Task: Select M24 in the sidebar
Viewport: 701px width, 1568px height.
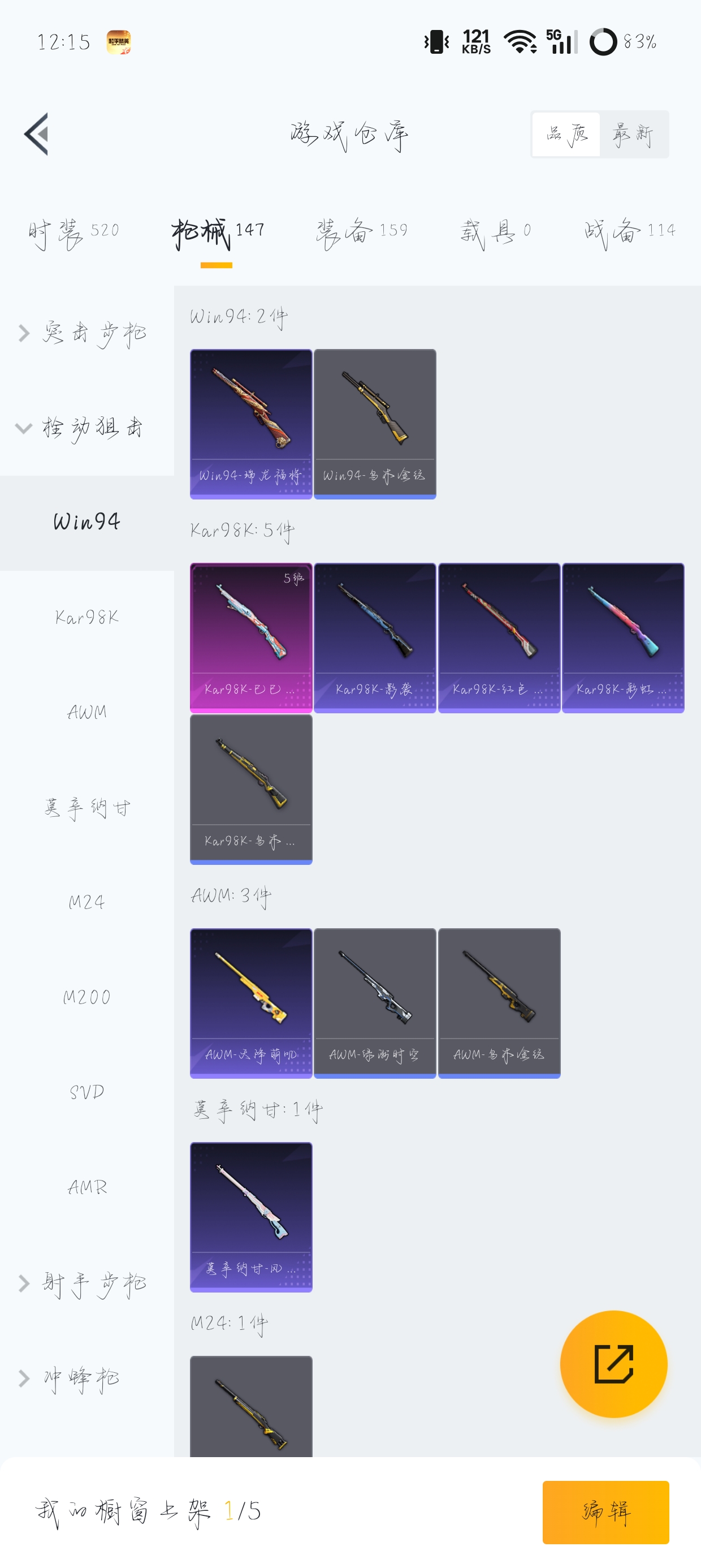Action: click(86, 902)
